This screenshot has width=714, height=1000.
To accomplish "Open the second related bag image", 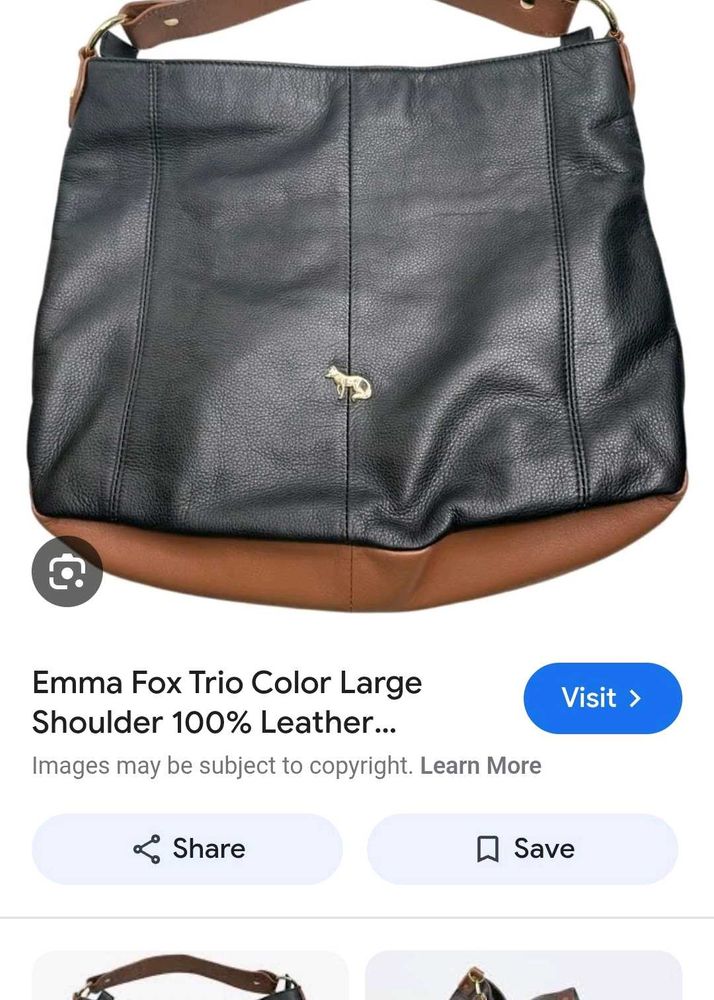I will point(522,976).
